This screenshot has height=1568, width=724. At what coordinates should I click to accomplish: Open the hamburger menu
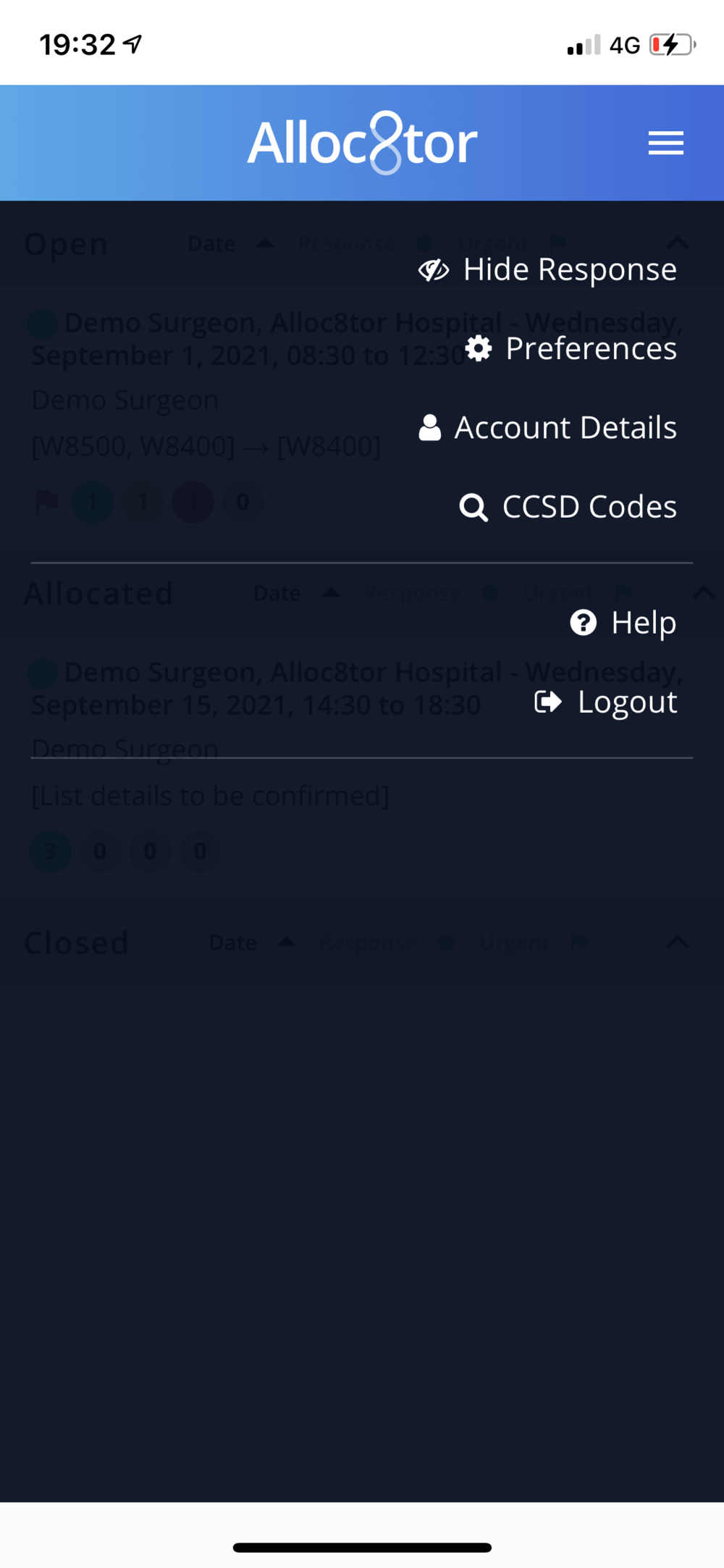point(665,143)
